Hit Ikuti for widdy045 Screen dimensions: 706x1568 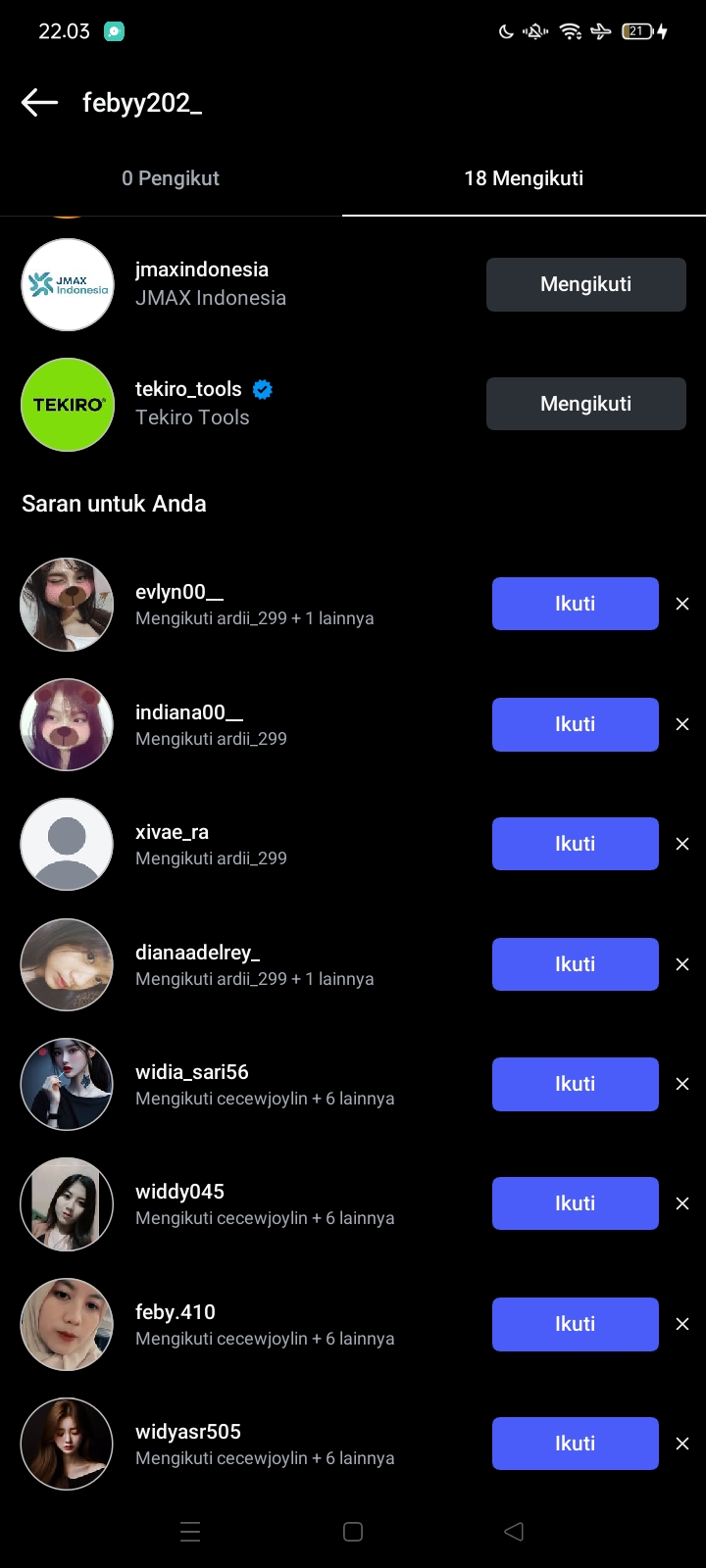point(575,1203)
